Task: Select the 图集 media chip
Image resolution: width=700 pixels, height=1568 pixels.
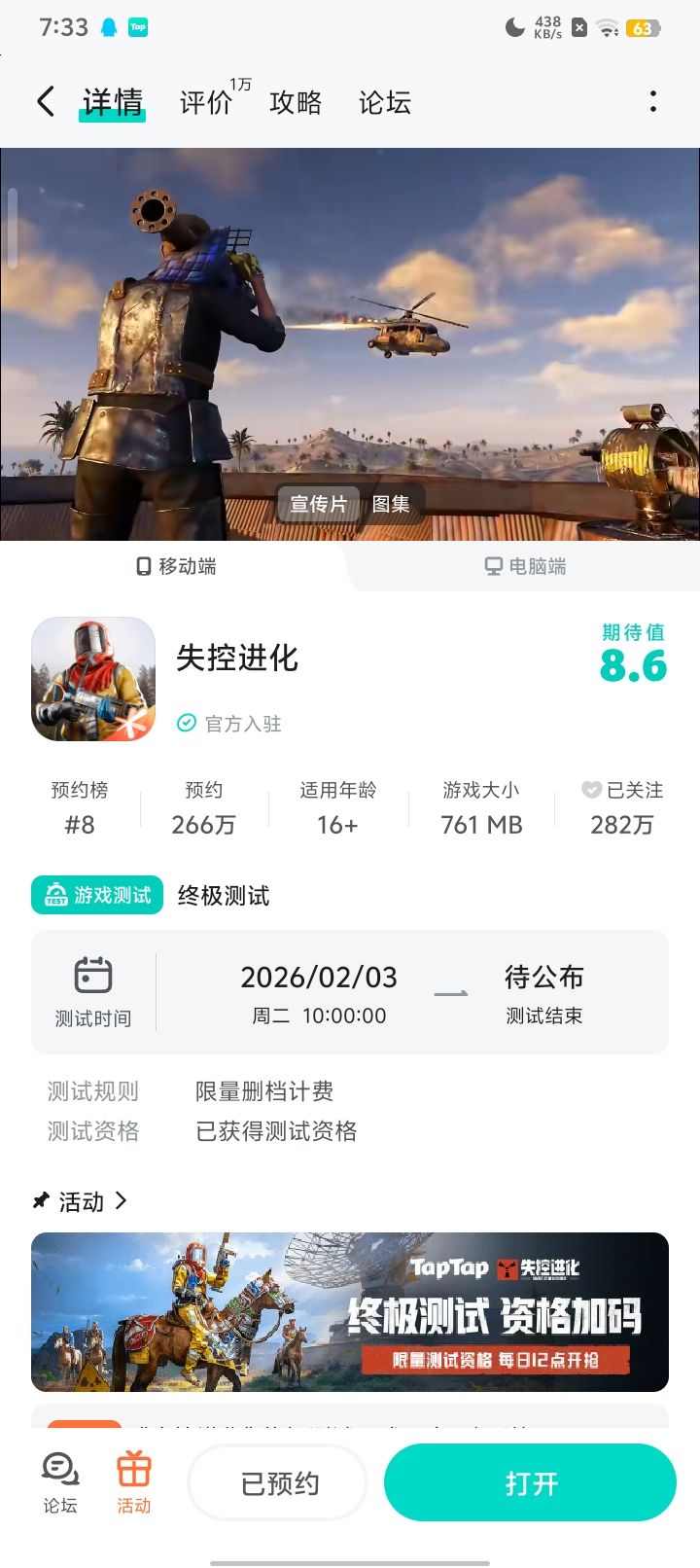Action: click(391, 504)
